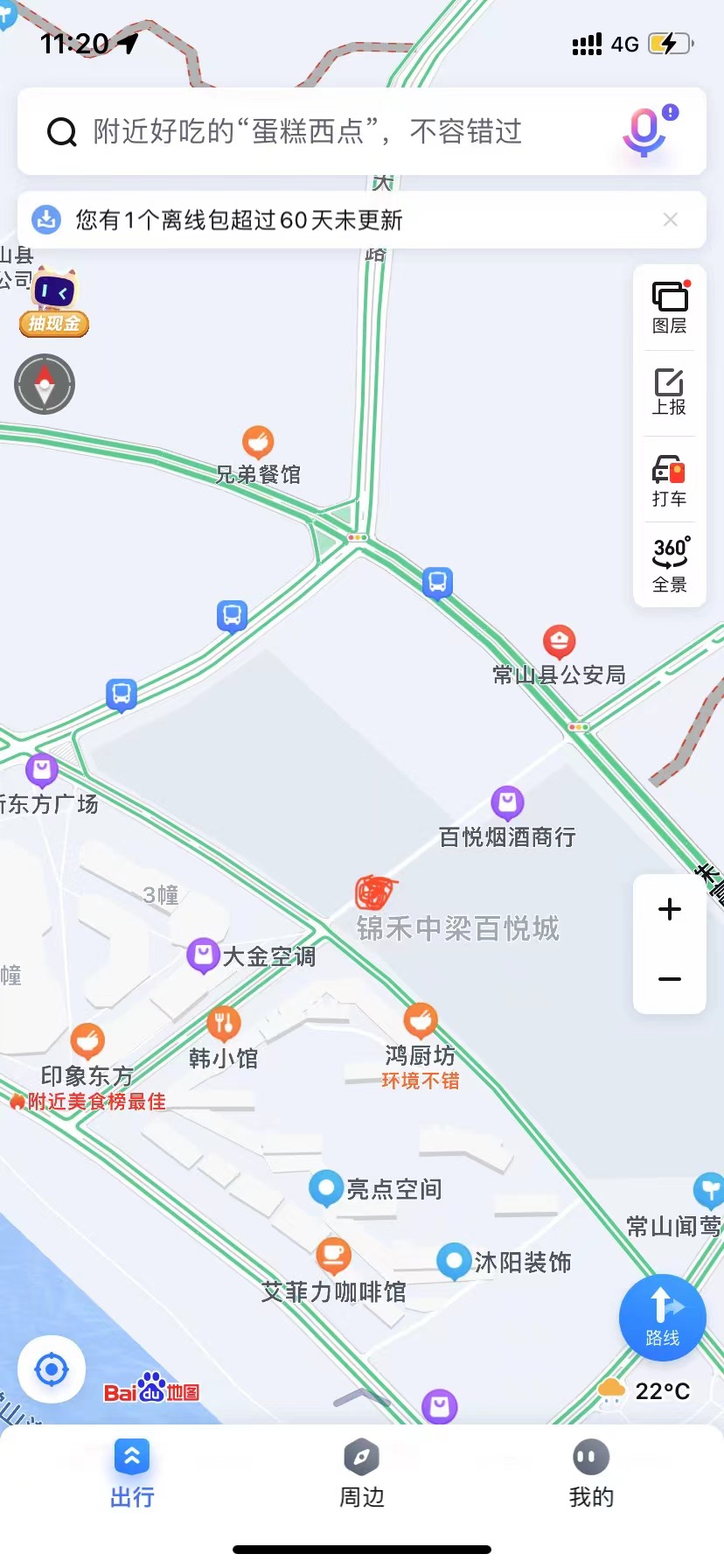View weather details at 22°C

645,1390
